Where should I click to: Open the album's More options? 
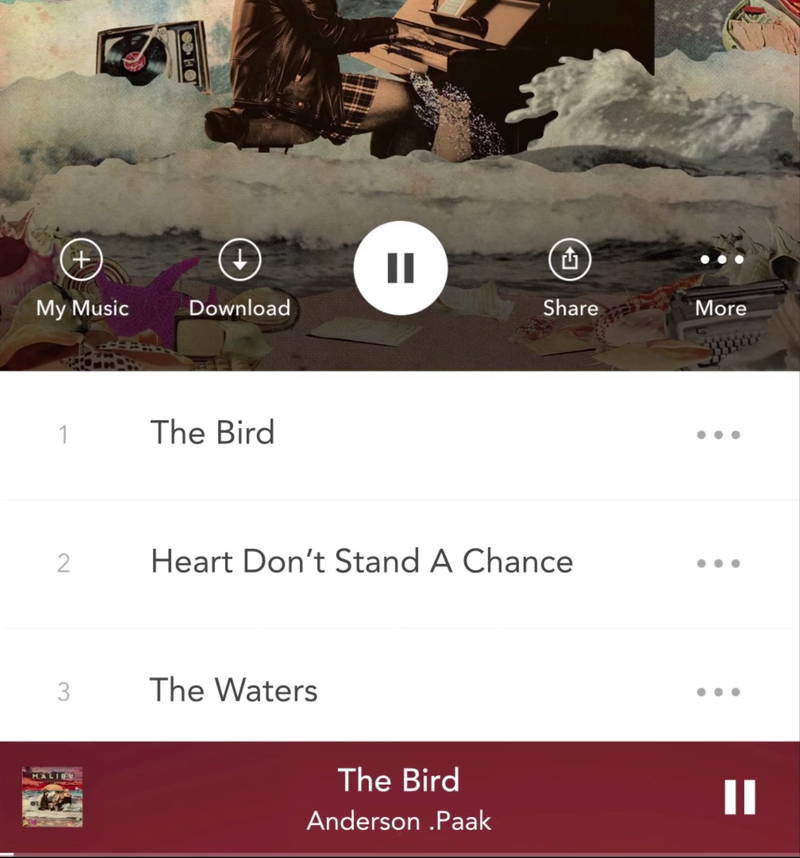coord(721,262)
